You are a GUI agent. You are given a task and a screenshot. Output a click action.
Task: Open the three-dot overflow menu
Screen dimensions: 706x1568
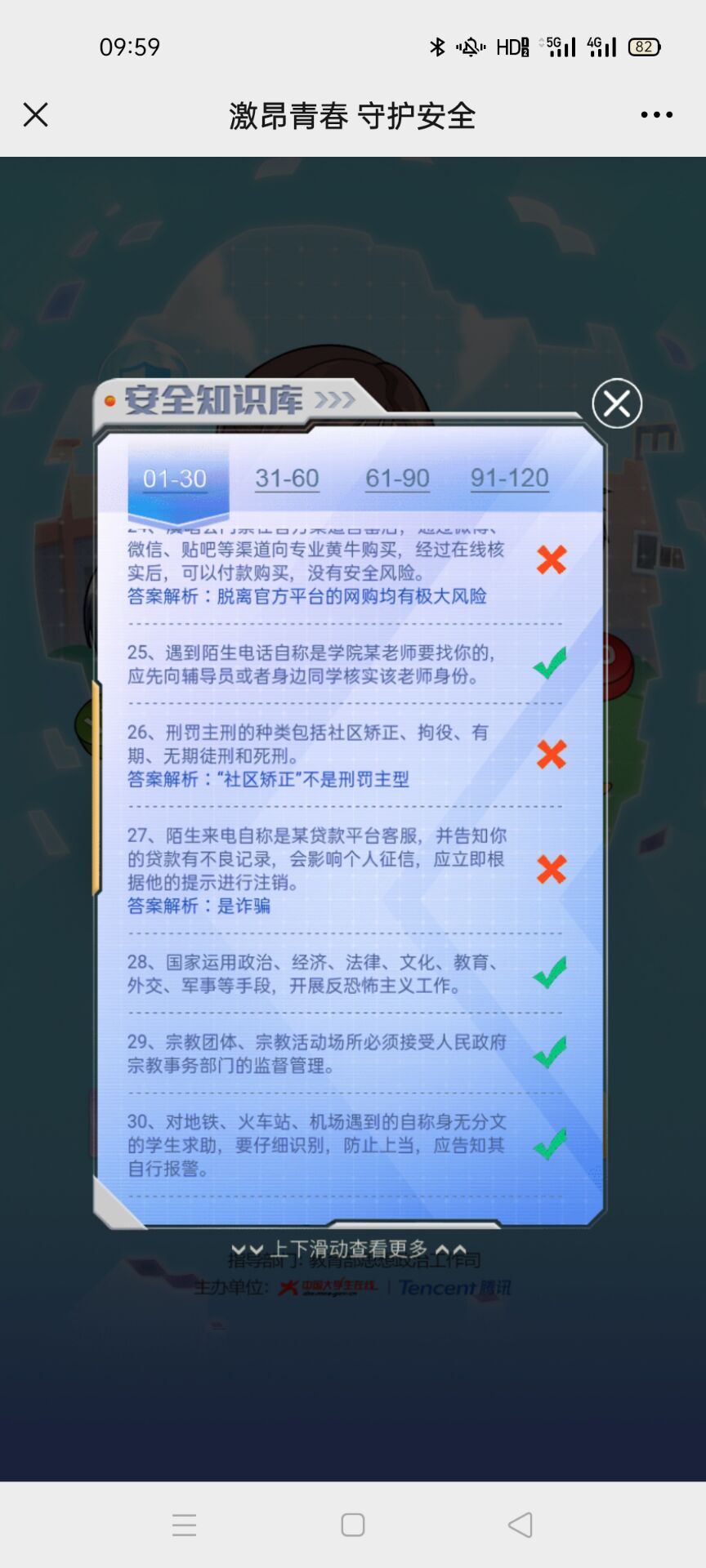[x=656, y=115]
